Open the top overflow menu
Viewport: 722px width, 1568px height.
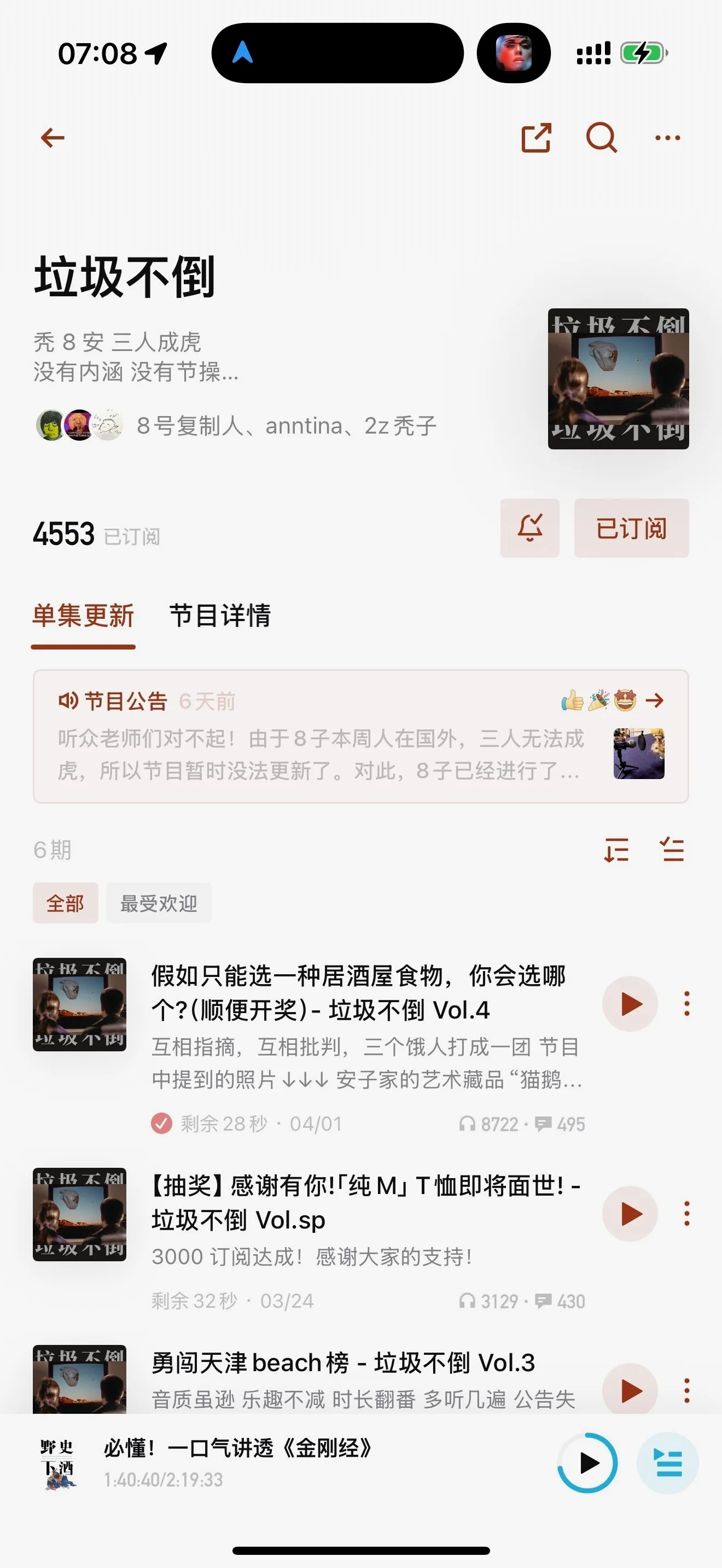tap(667, 138)
